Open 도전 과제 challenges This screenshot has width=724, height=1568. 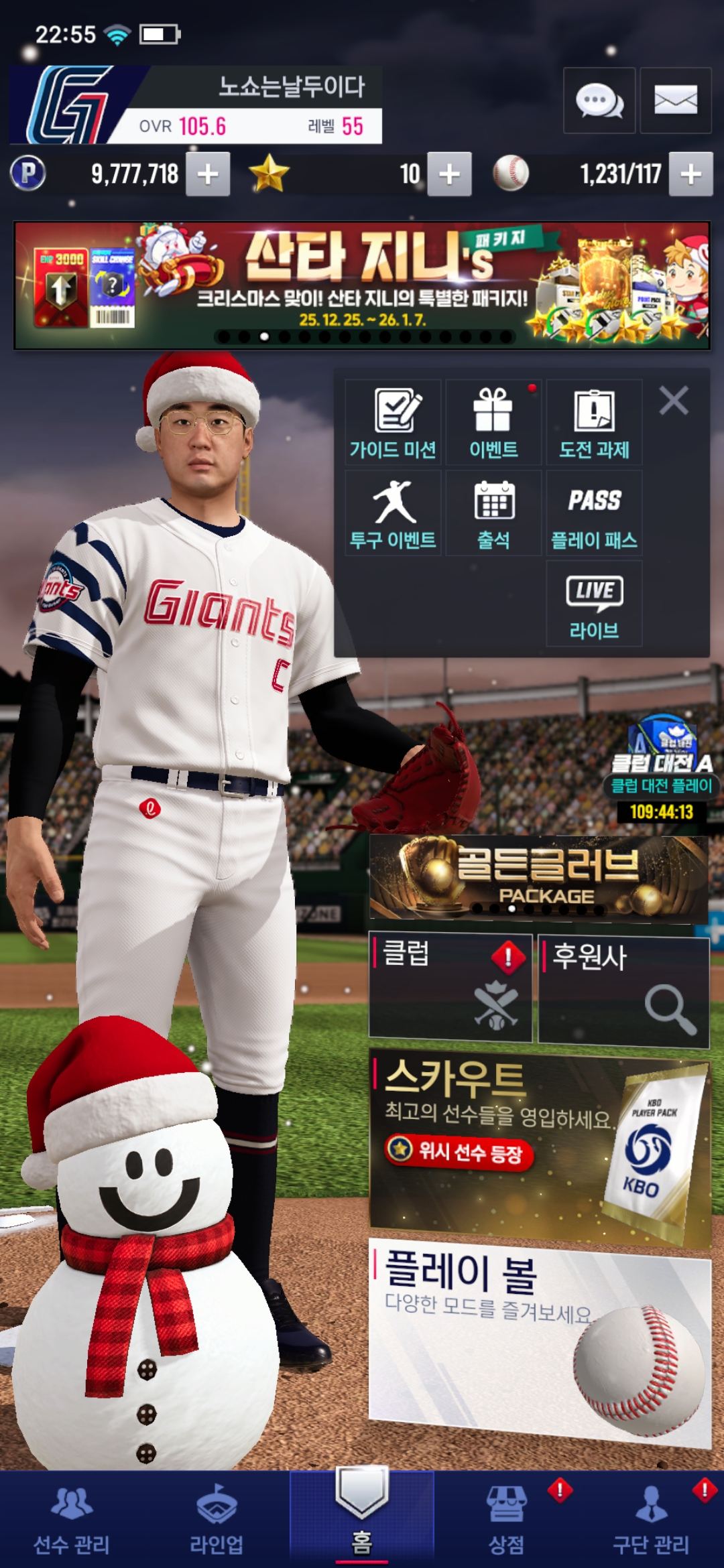(594, 422)
